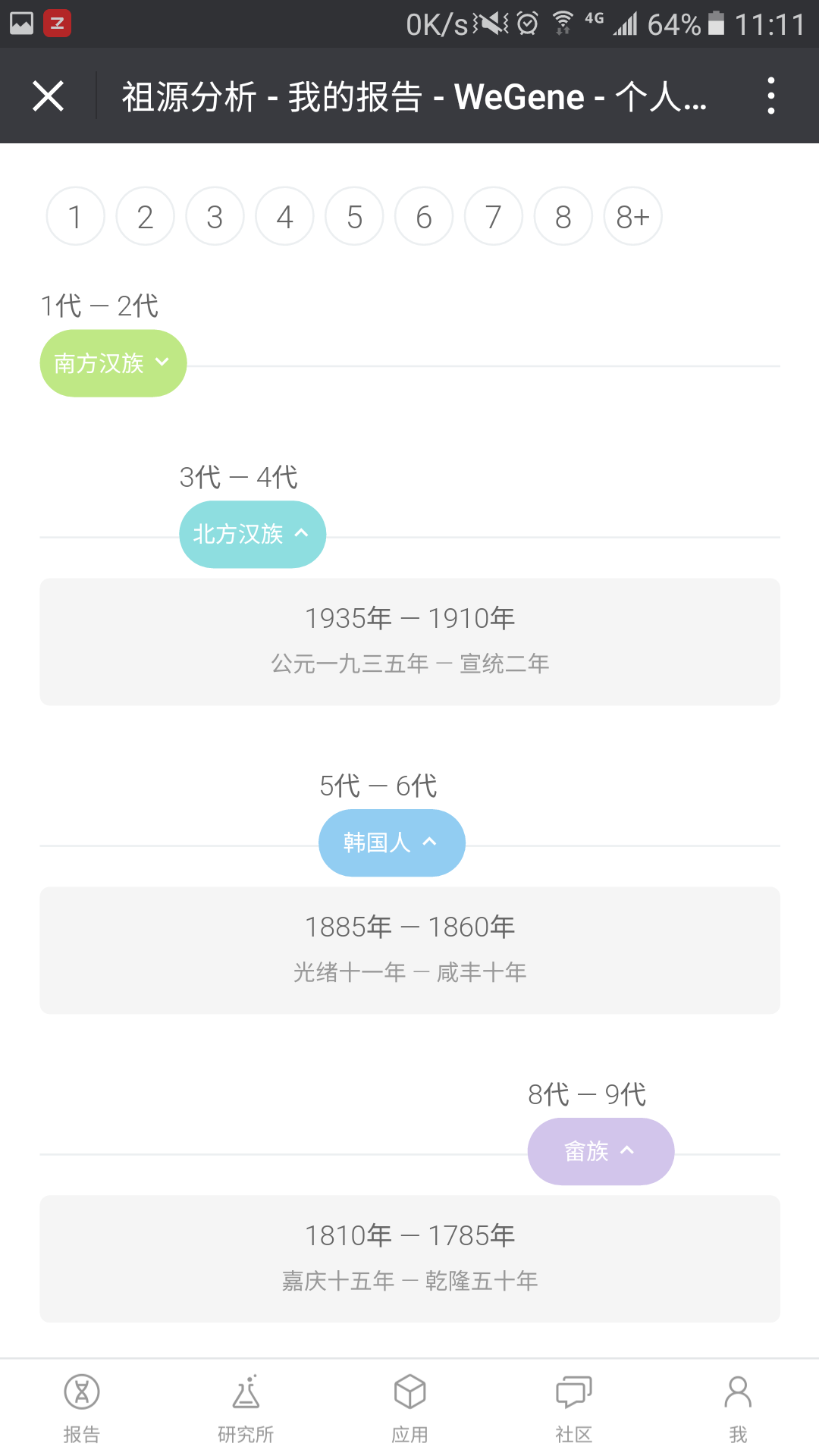819x1456 pixels.
Task: Switch to the 报告 tab
Action: (82, 1408)
